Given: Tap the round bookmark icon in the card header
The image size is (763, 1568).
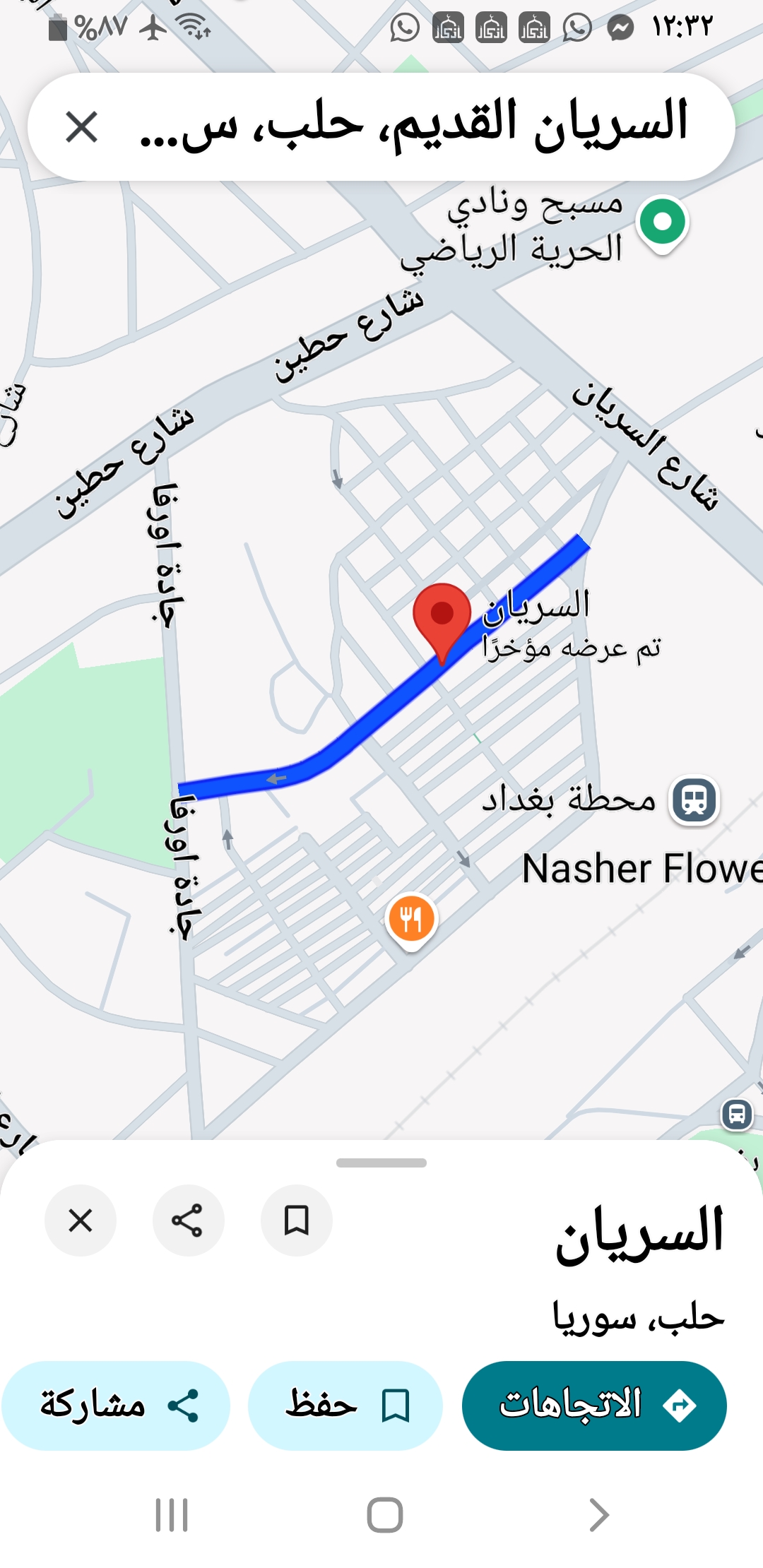Looking at the screenshot, I should coord(297,1220).
